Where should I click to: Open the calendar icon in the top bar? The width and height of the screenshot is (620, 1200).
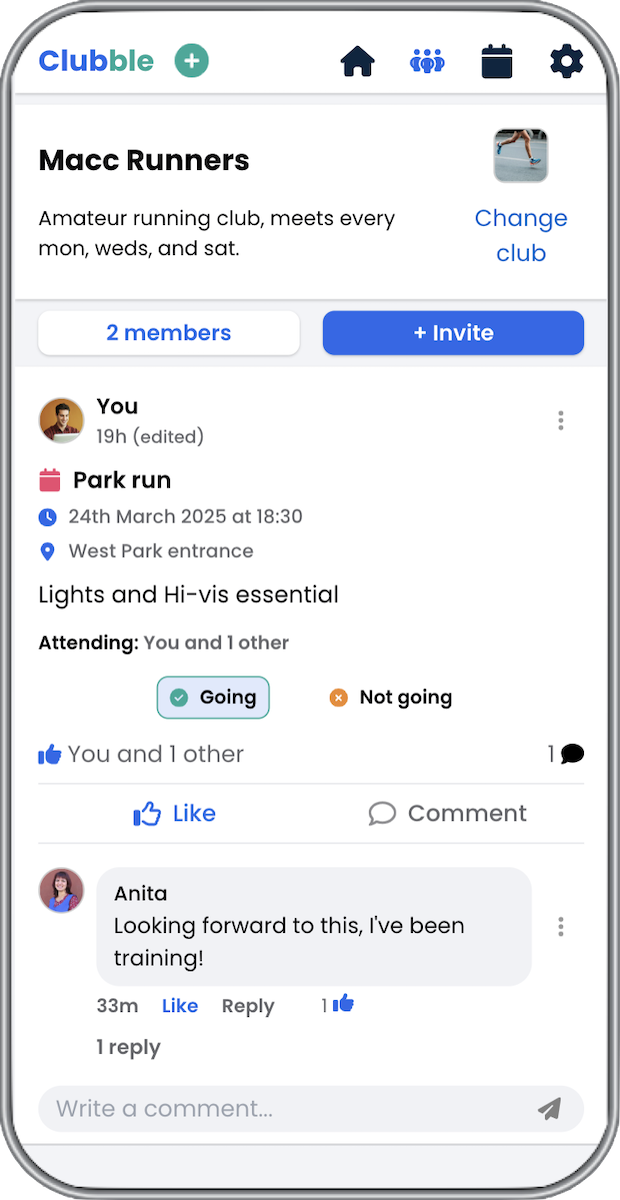tap(496, 62)
